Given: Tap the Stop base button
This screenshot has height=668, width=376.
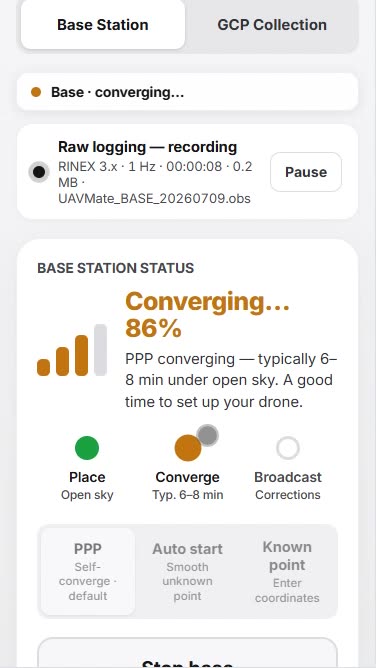Looking at the screenshot, I should (x=187, y=654).
